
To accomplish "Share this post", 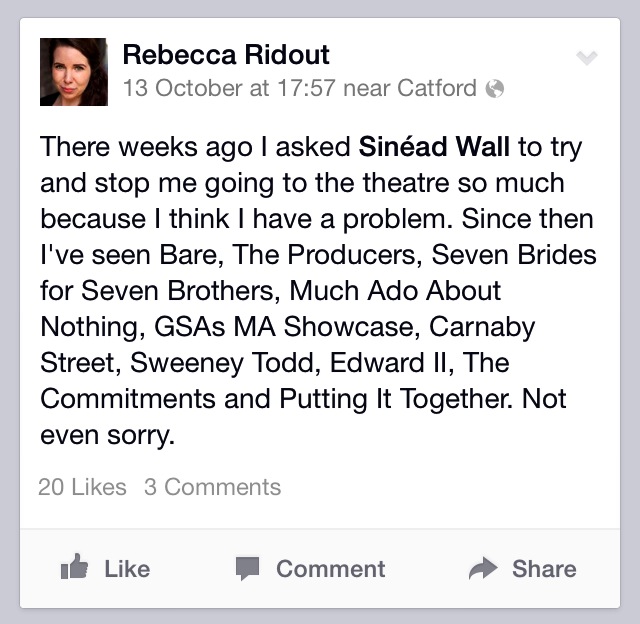I will (523, 569).
